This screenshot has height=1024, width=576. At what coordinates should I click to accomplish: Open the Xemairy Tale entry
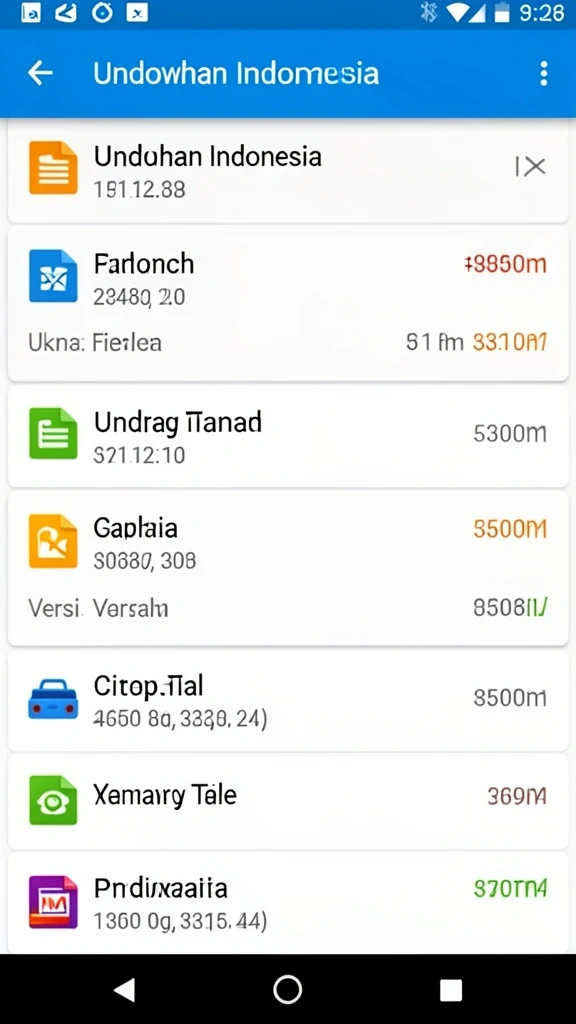pyautogui.click(x=288, y=801)
